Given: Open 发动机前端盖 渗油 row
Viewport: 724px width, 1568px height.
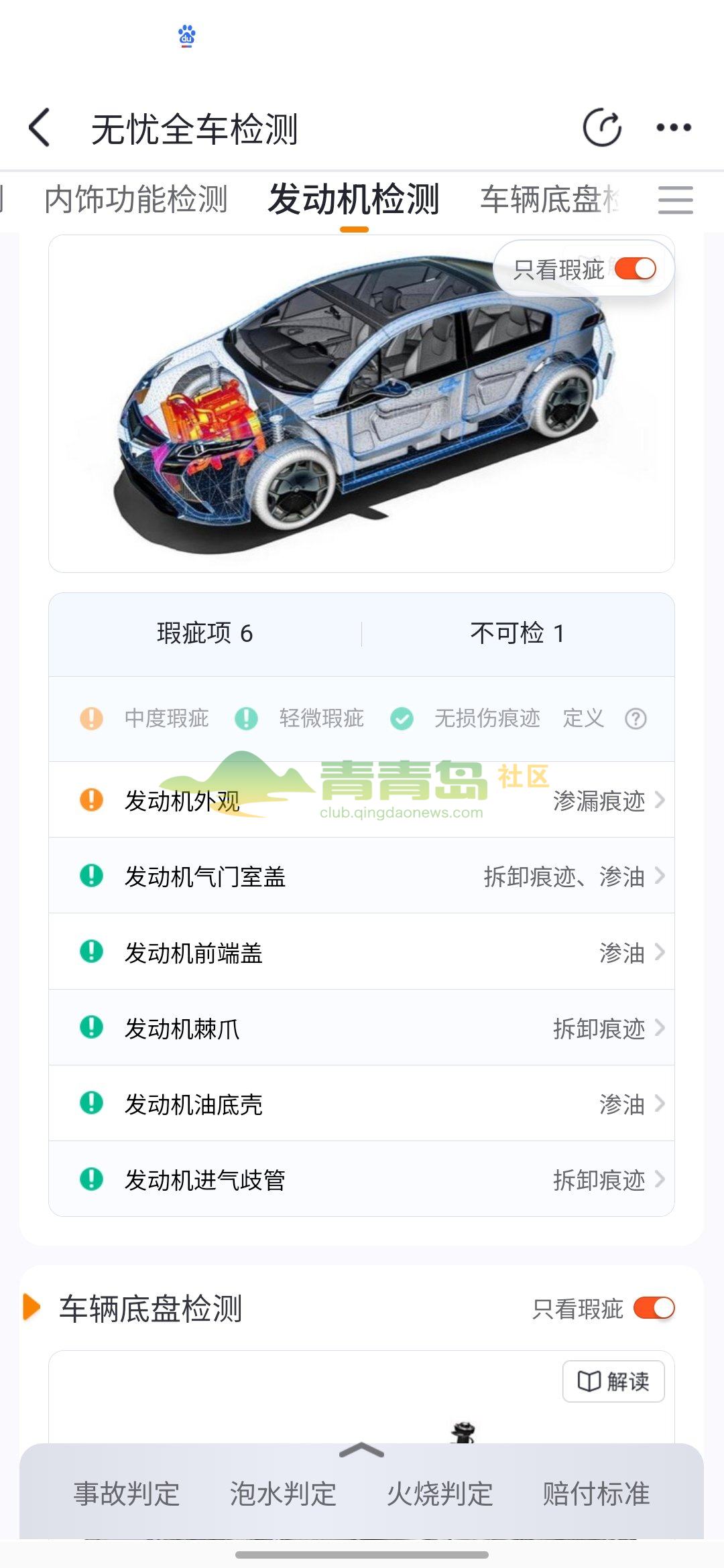Looking at the screenshot, I should click(x=362, y=952).
